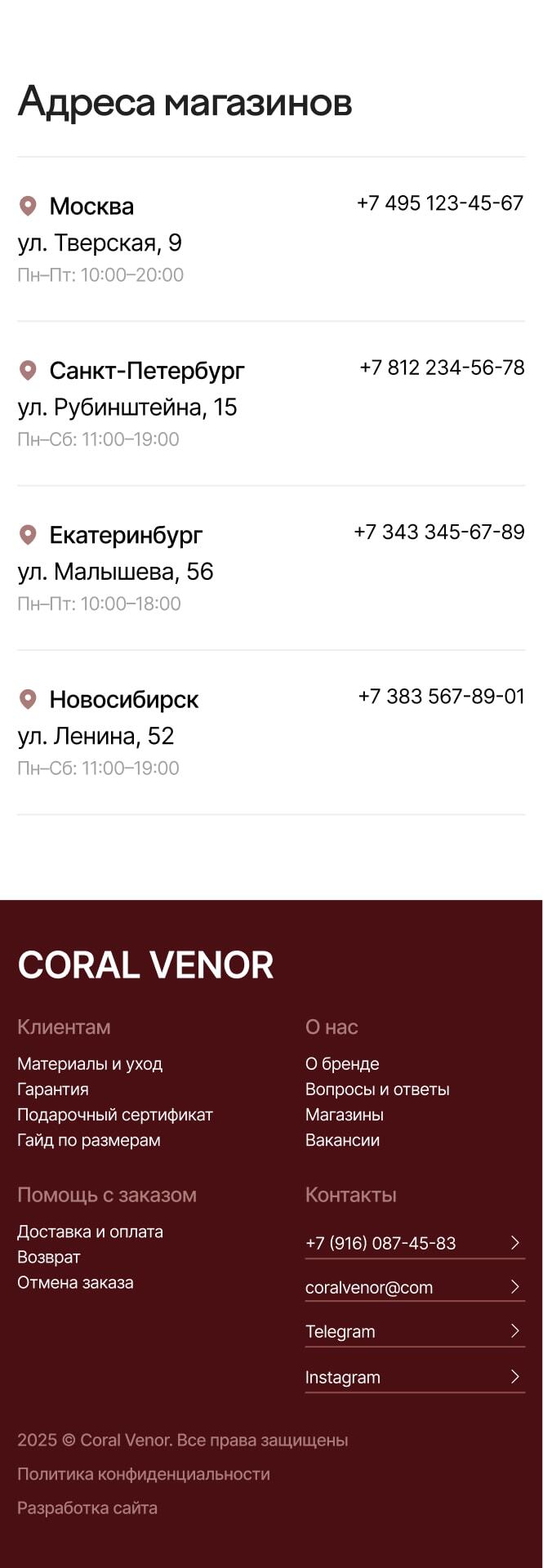This screenshot has height=1568, width=543.
Task: Call the Moscow store at +7 495 123-45-67
Action: (x=439, y=203)
